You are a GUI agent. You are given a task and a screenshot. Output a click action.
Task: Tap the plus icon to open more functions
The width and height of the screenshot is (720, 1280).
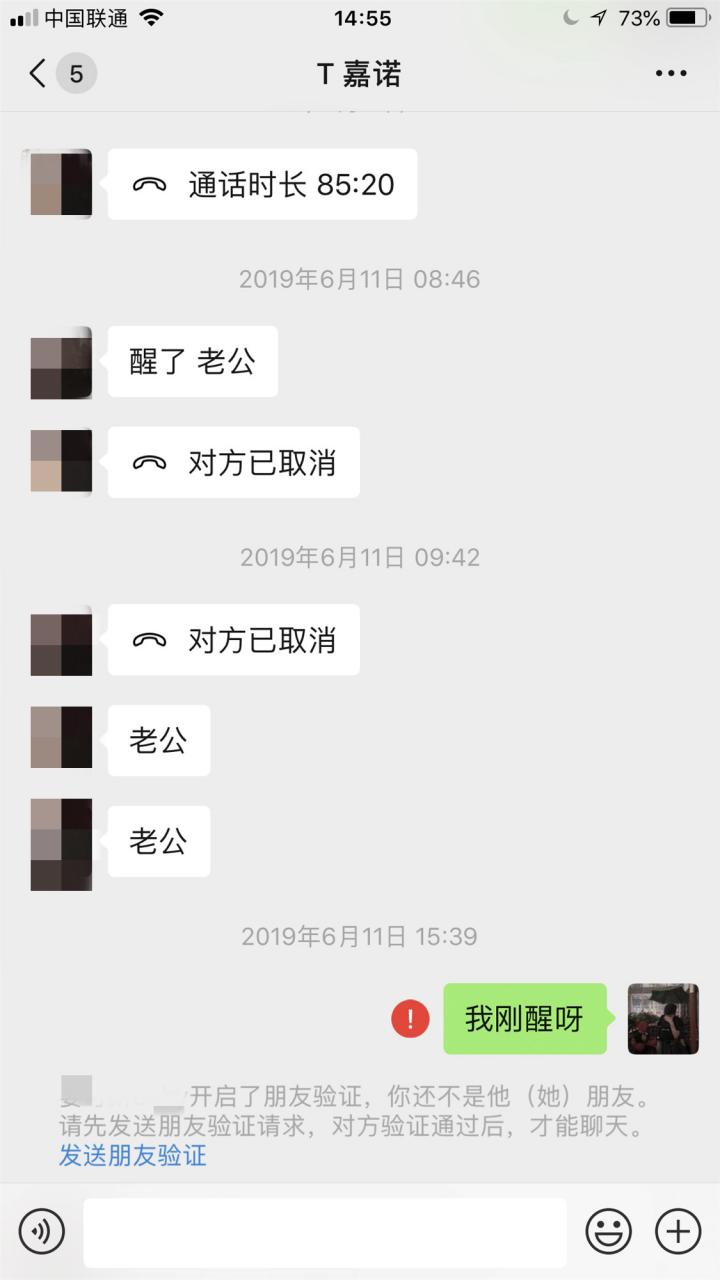click(x=678, y=1231)
